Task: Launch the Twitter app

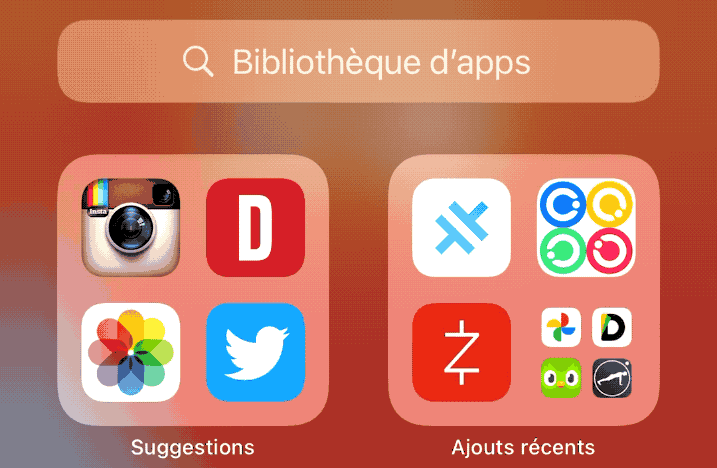Action: 255,352
